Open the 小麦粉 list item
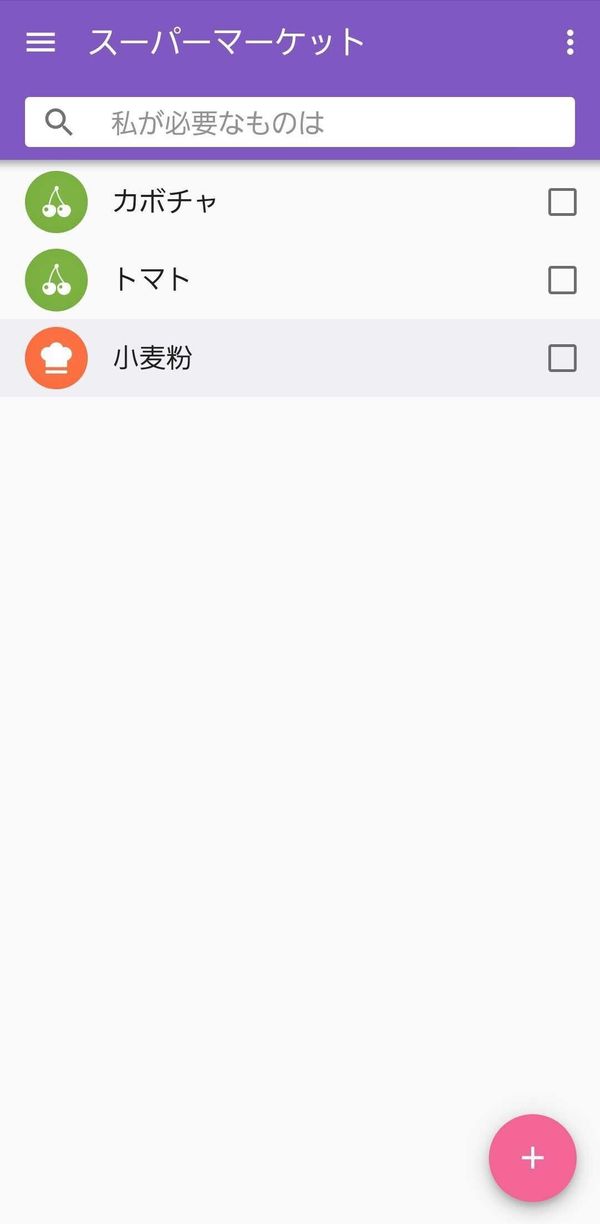This screenshot has height=1224, width=600. coord(300,358)
